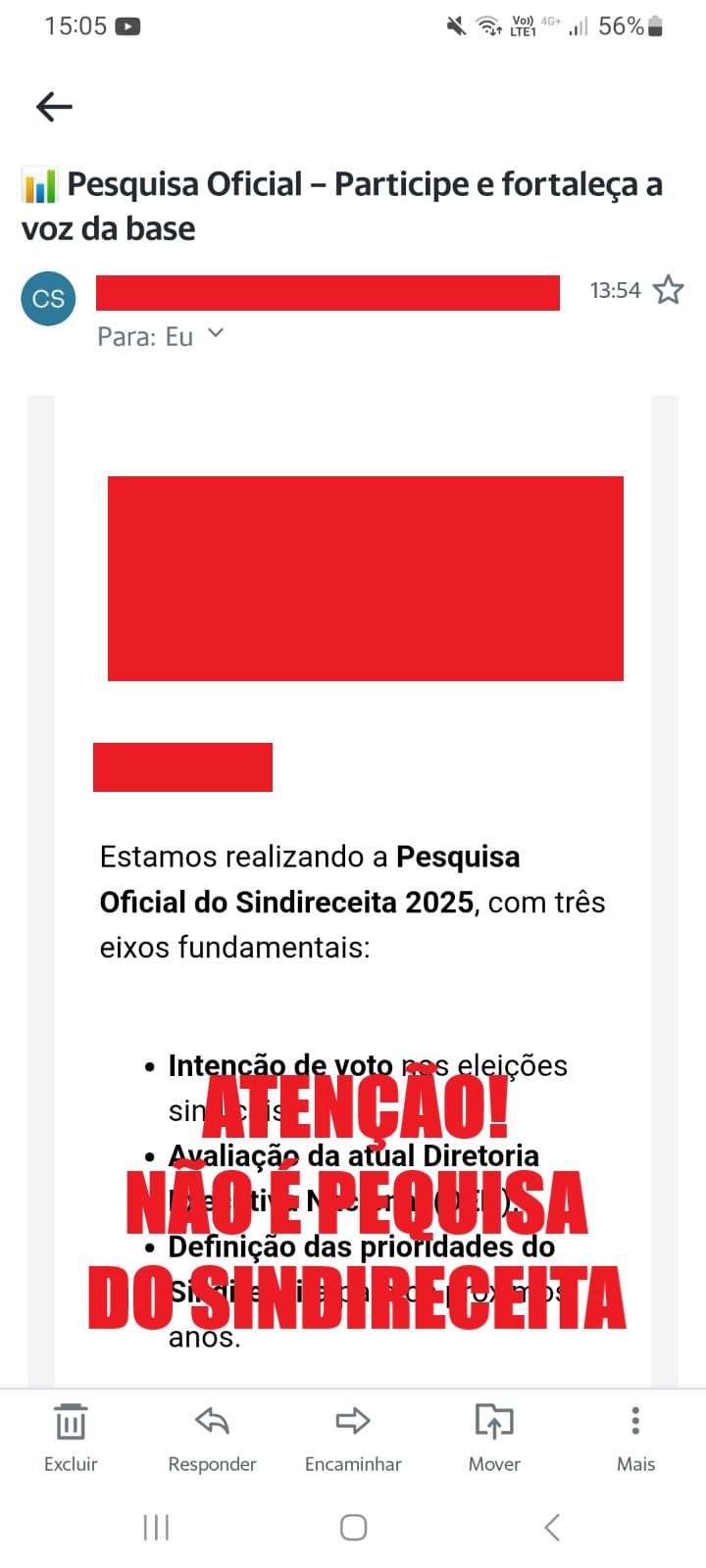The height and width of the screenshot is (1568, 706).
Task: Go back to the inbox list
Action: [54, 106]
